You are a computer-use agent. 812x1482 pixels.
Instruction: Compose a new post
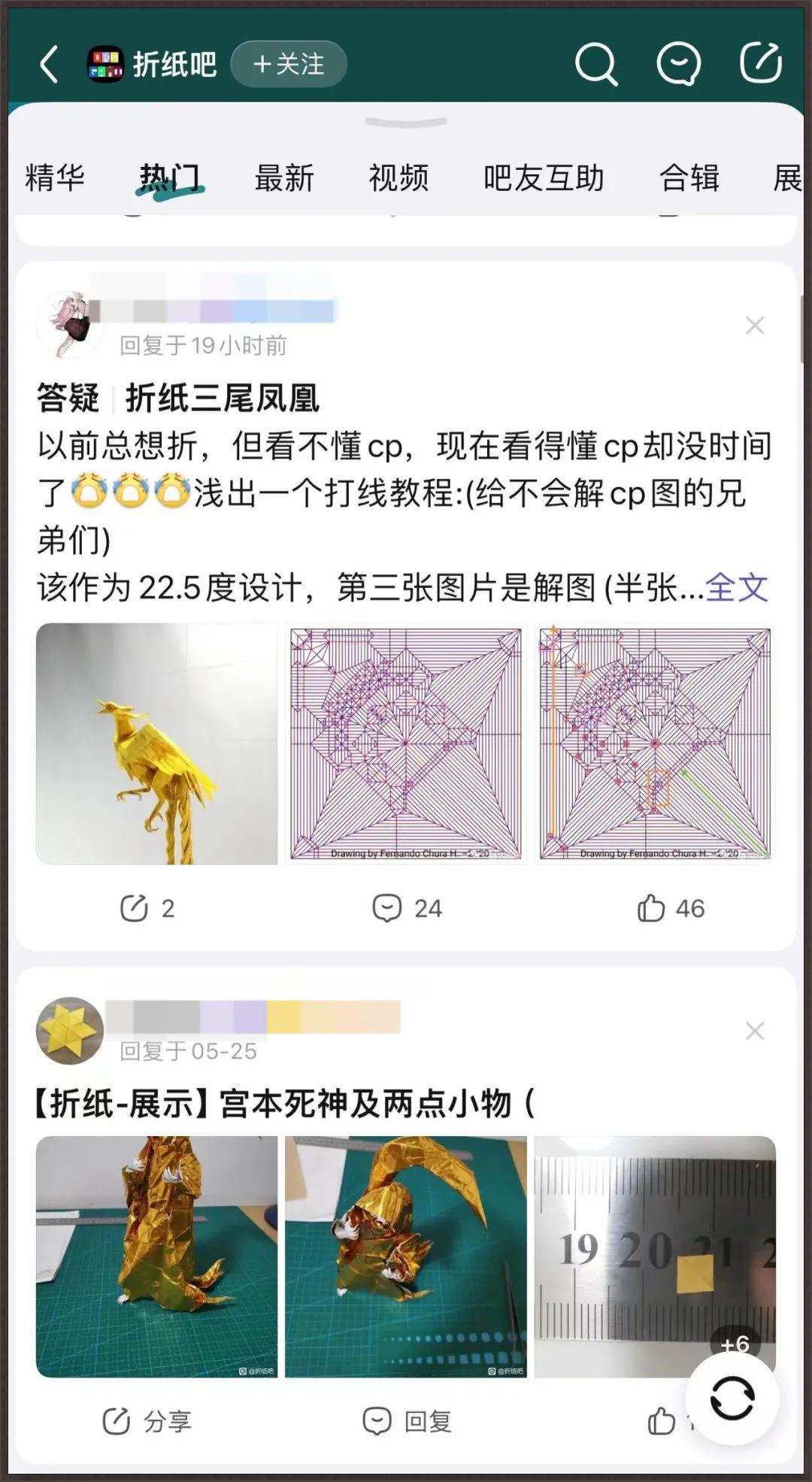[x=761, y=62]
